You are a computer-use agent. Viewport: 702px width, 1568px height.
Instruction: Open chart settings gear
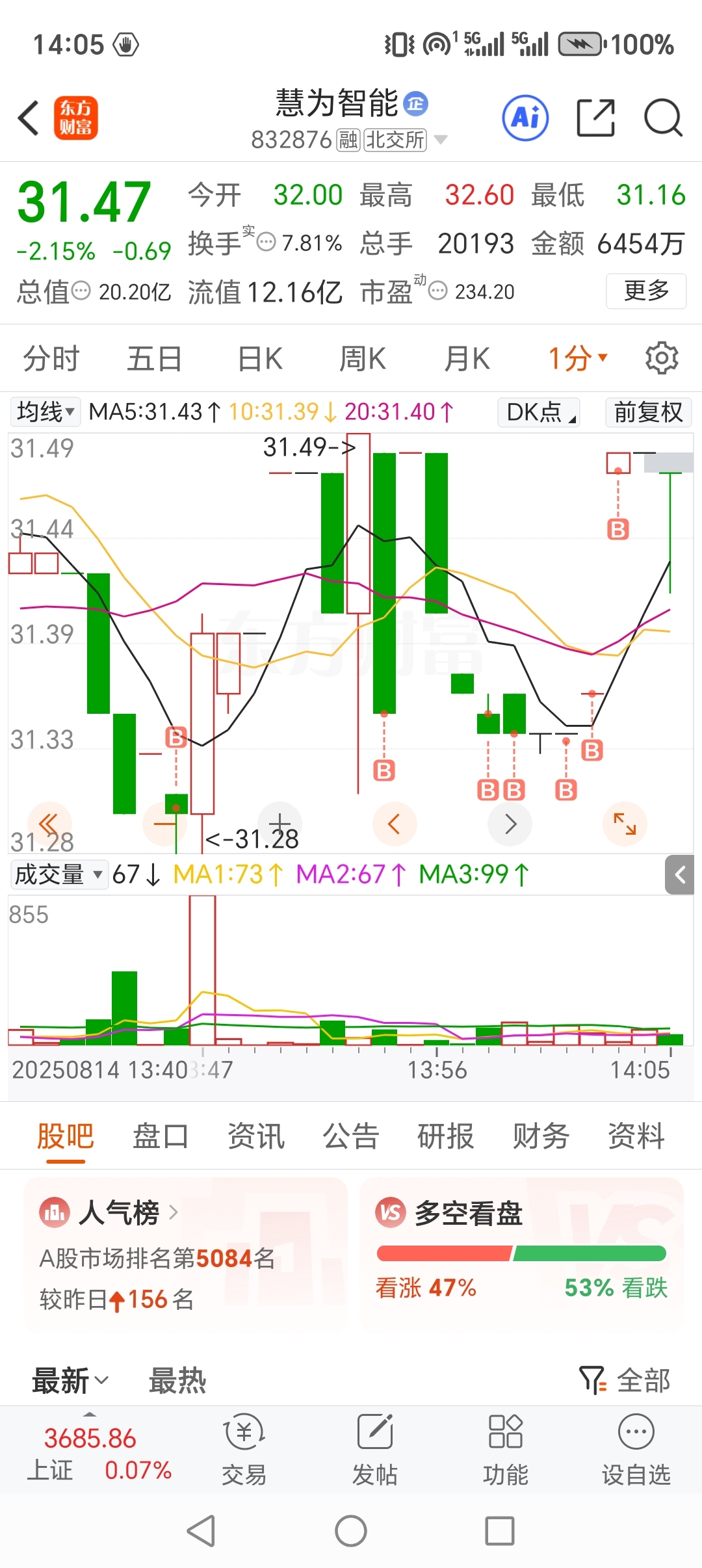tap(662, 358)
